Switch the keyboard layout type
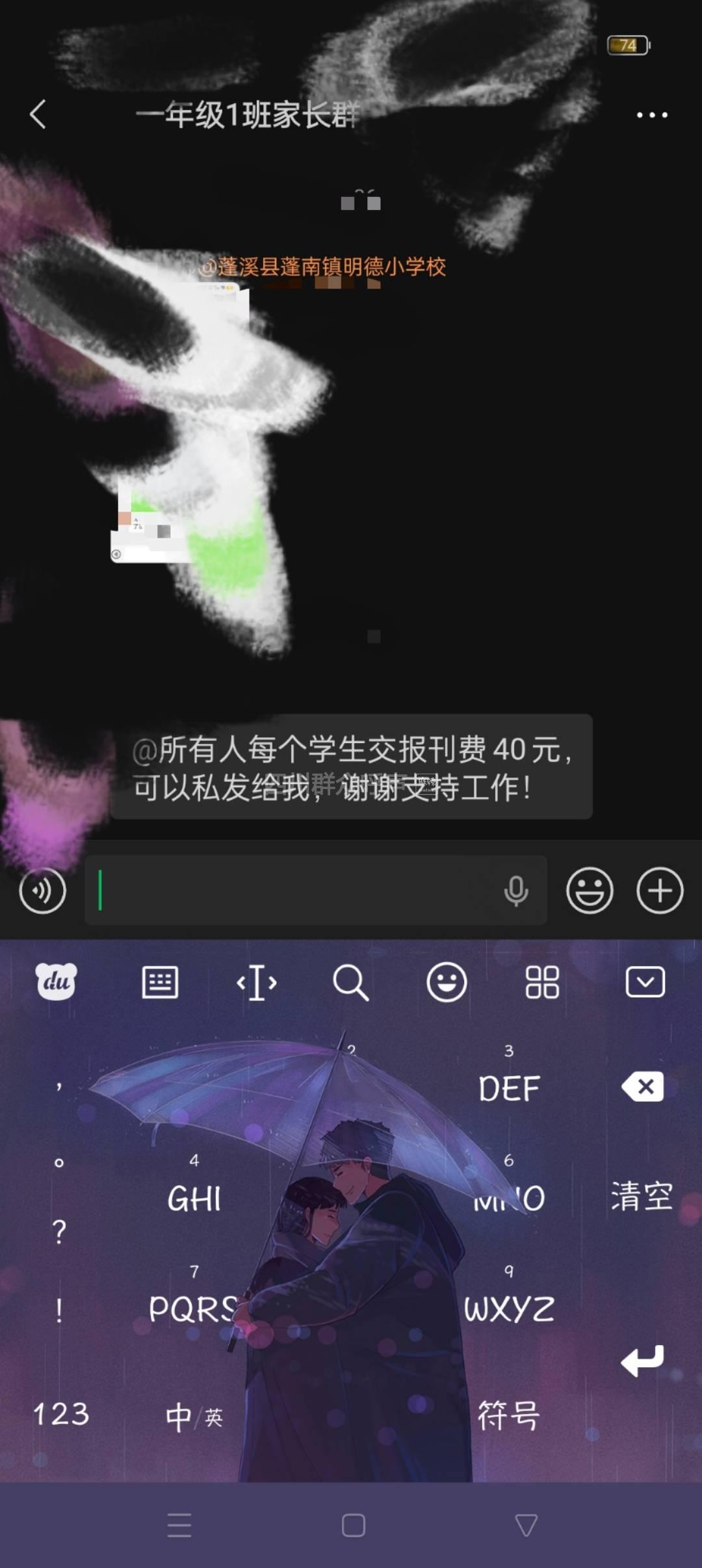The image size is (702, 1568). (160, 982)
